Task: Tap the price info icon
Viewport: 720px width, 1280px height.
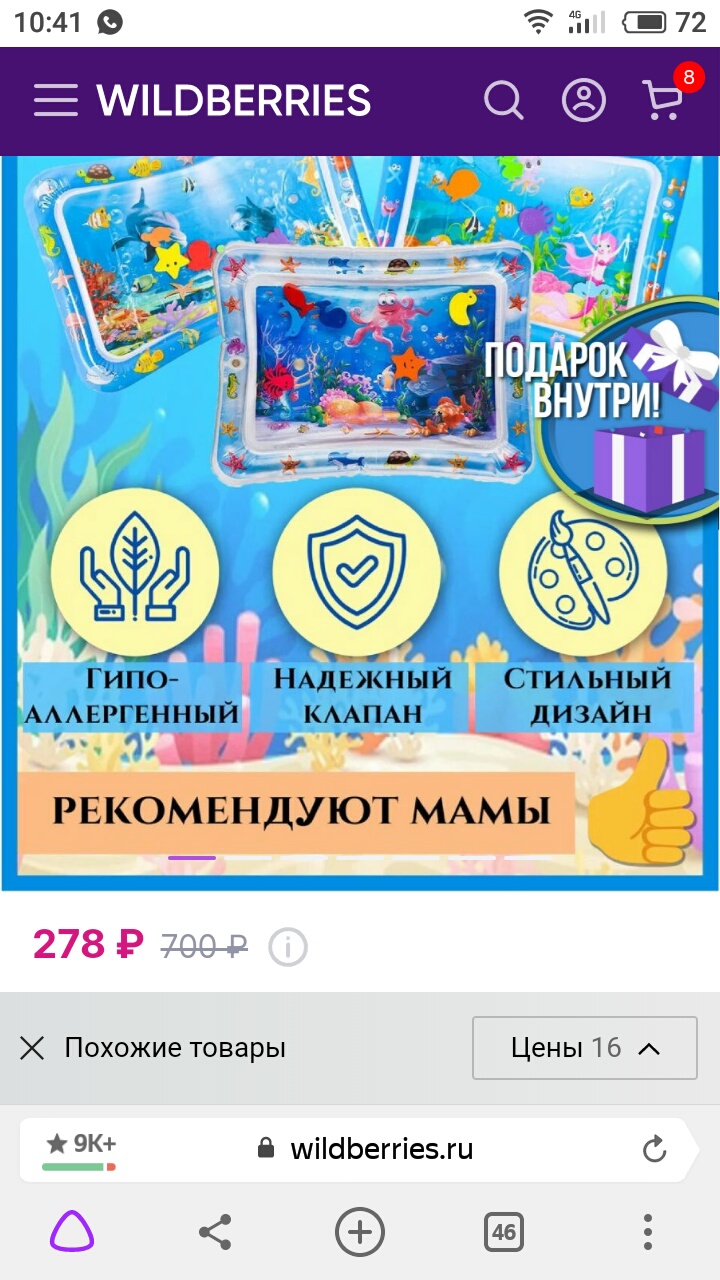Action: pyautogui.click(x=288, y=946)
